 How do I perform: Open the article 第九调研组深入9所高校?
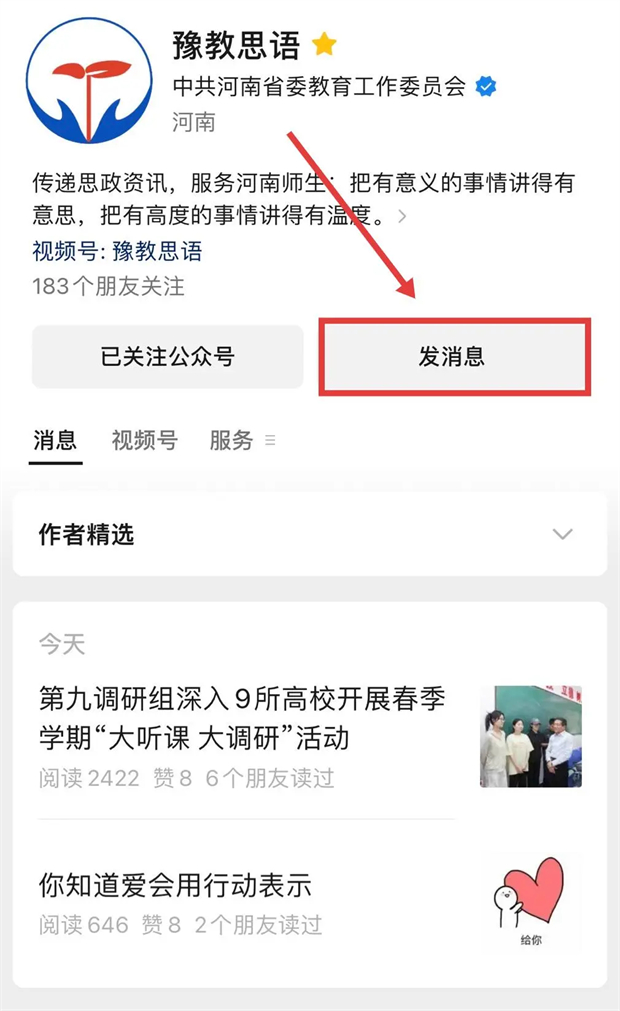pyautogui.click(x=242, y=718)
